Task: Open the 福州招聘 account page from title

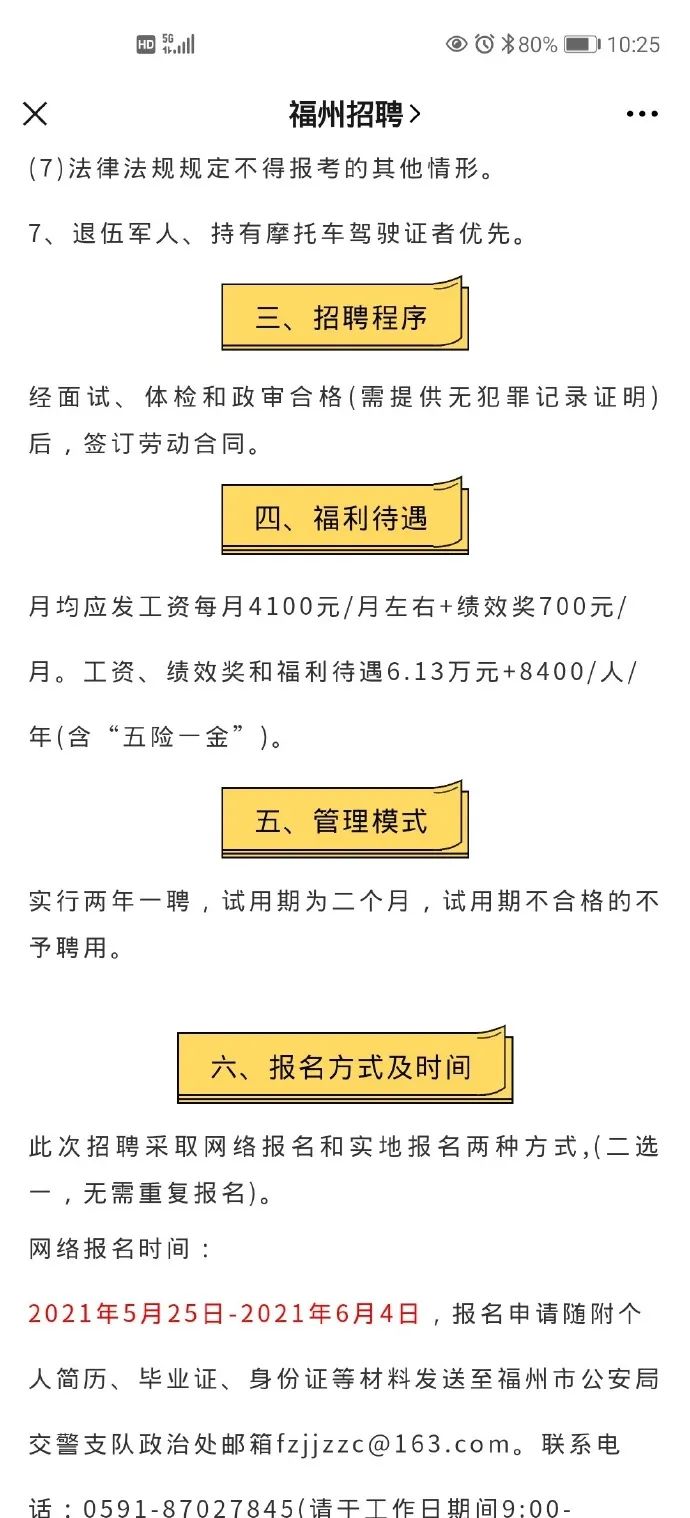Action: coord(354,114)
